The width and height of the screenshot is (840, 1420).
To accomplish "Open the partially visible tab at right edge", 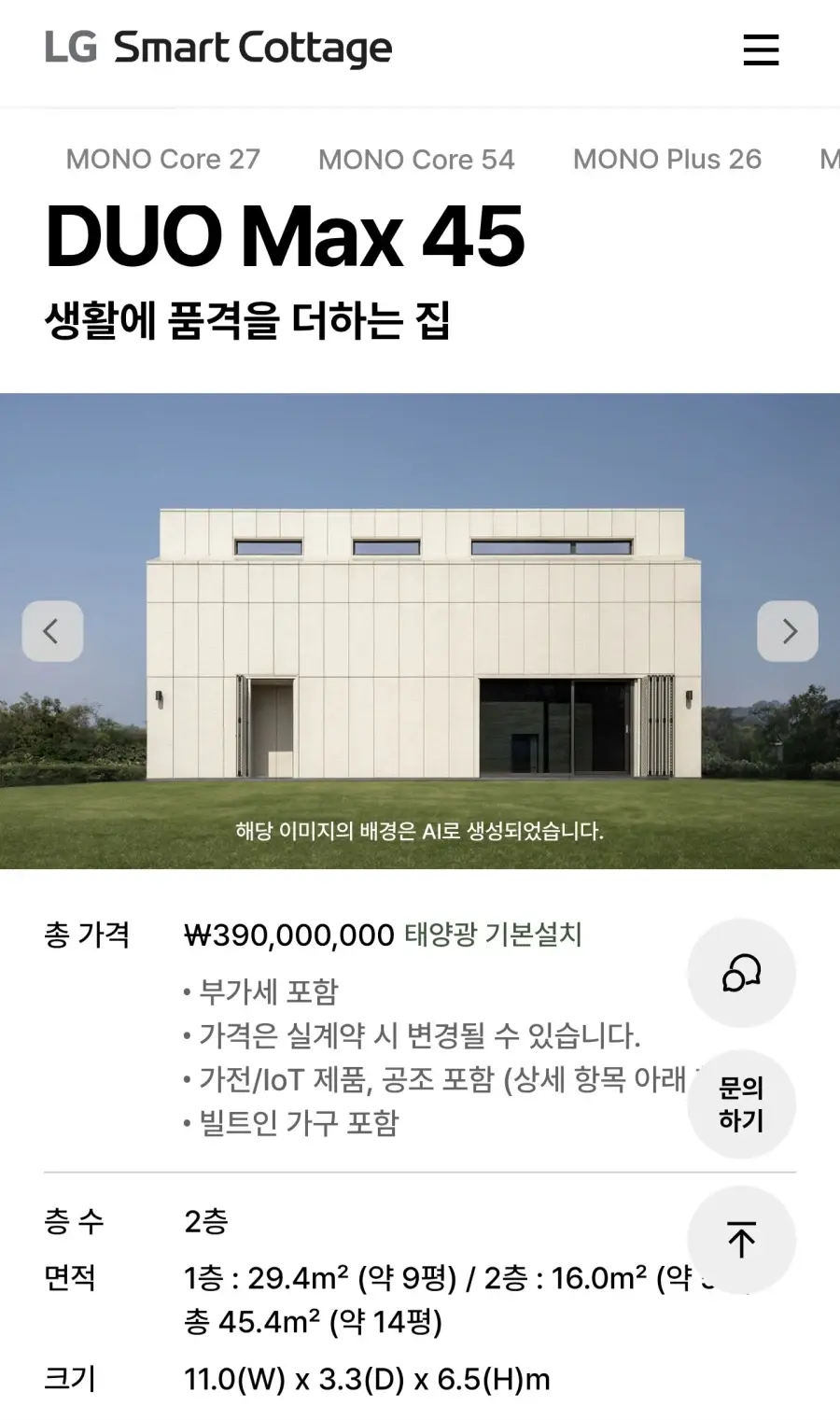I will pos(829,159).
